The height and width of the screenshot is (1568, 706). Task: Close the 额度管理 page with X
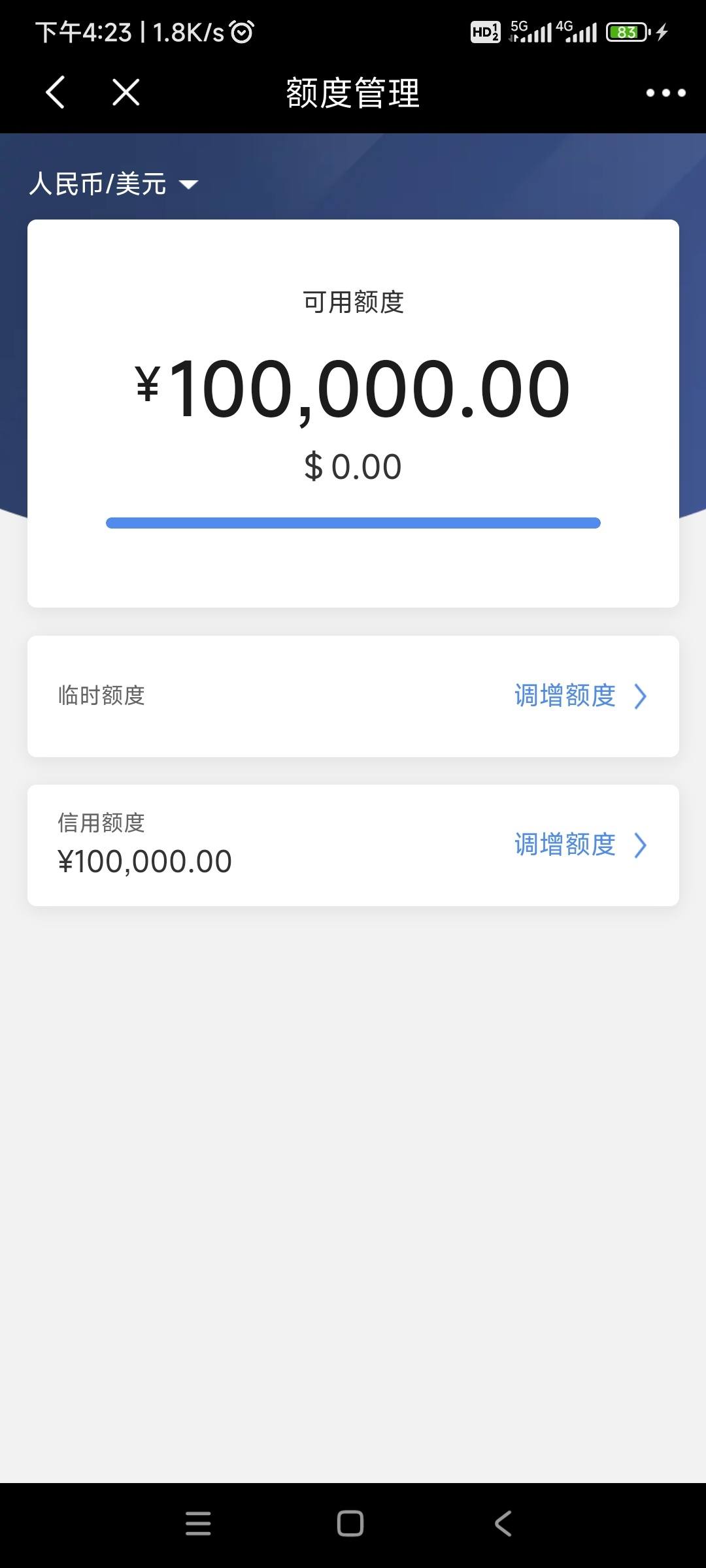click(126, 92)
